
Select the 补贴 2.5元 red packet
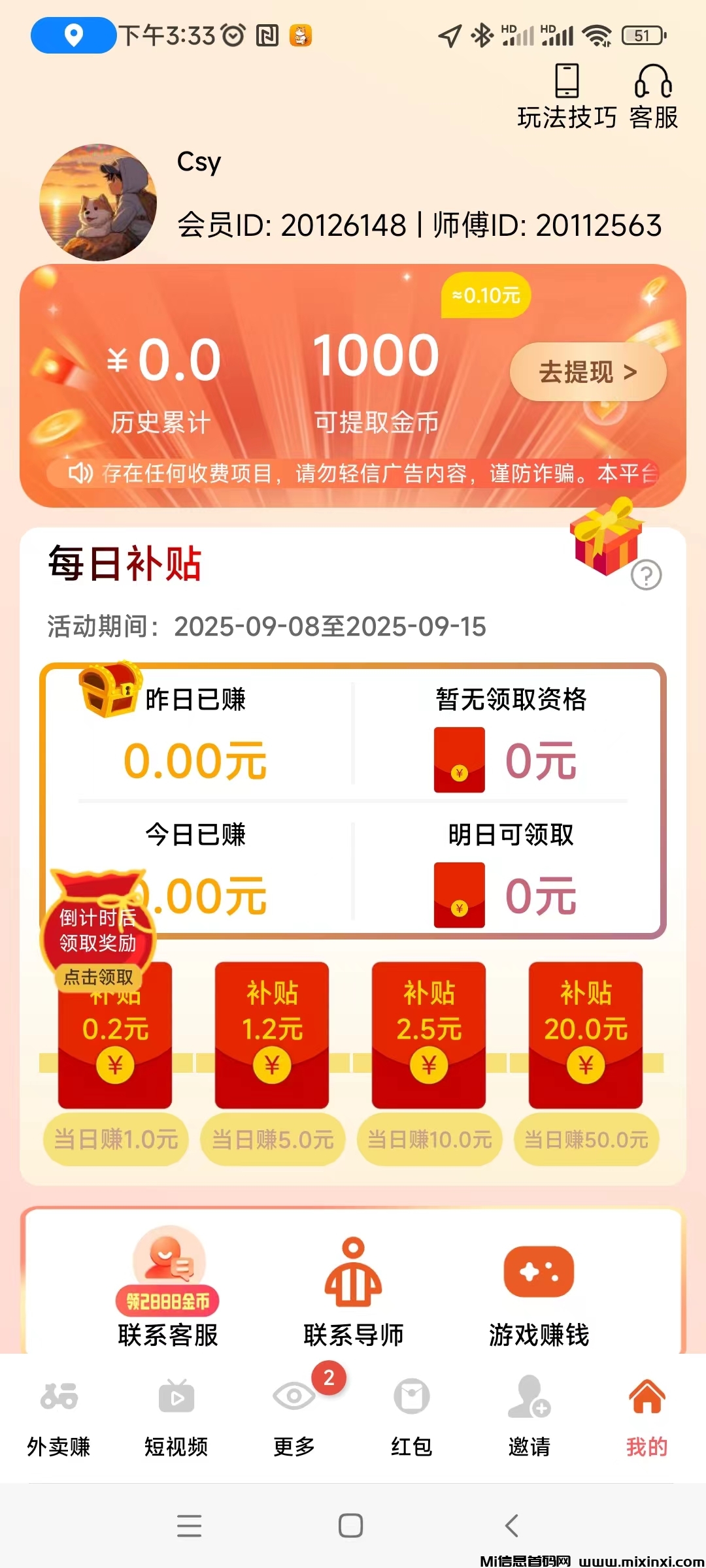(x=429, y=1034)
